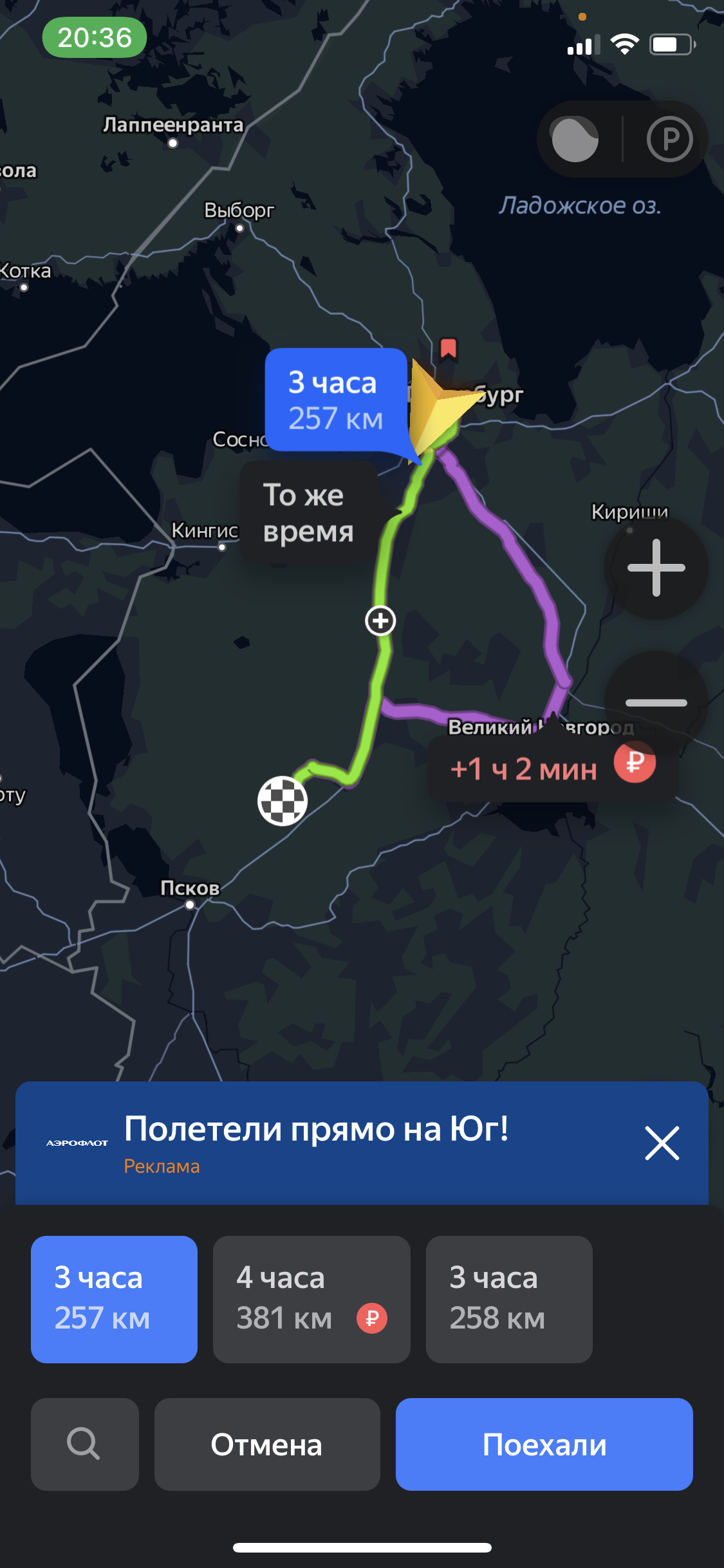This screenshot has width=724, height=1568.
Task: Tap the Поехали button to start navigation
Action: pyautogui.click(x=544, y=1444)
